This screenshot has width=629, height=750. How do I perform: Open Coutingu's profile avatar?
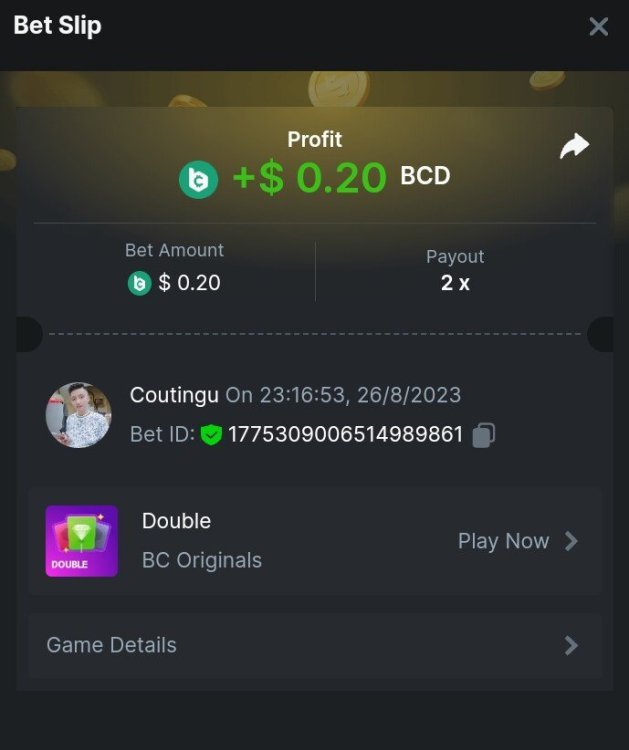(78, 414)
